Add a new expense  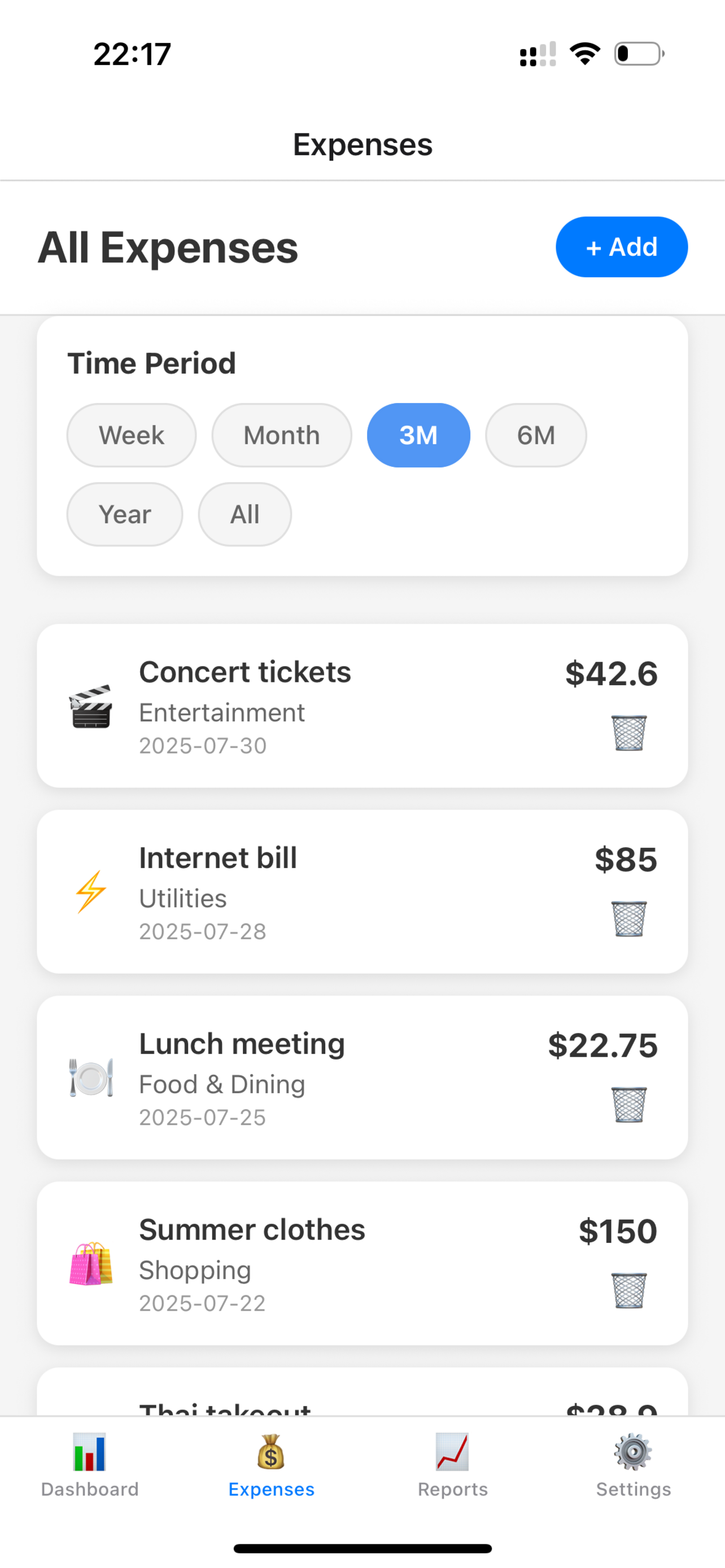click(622, 247)
